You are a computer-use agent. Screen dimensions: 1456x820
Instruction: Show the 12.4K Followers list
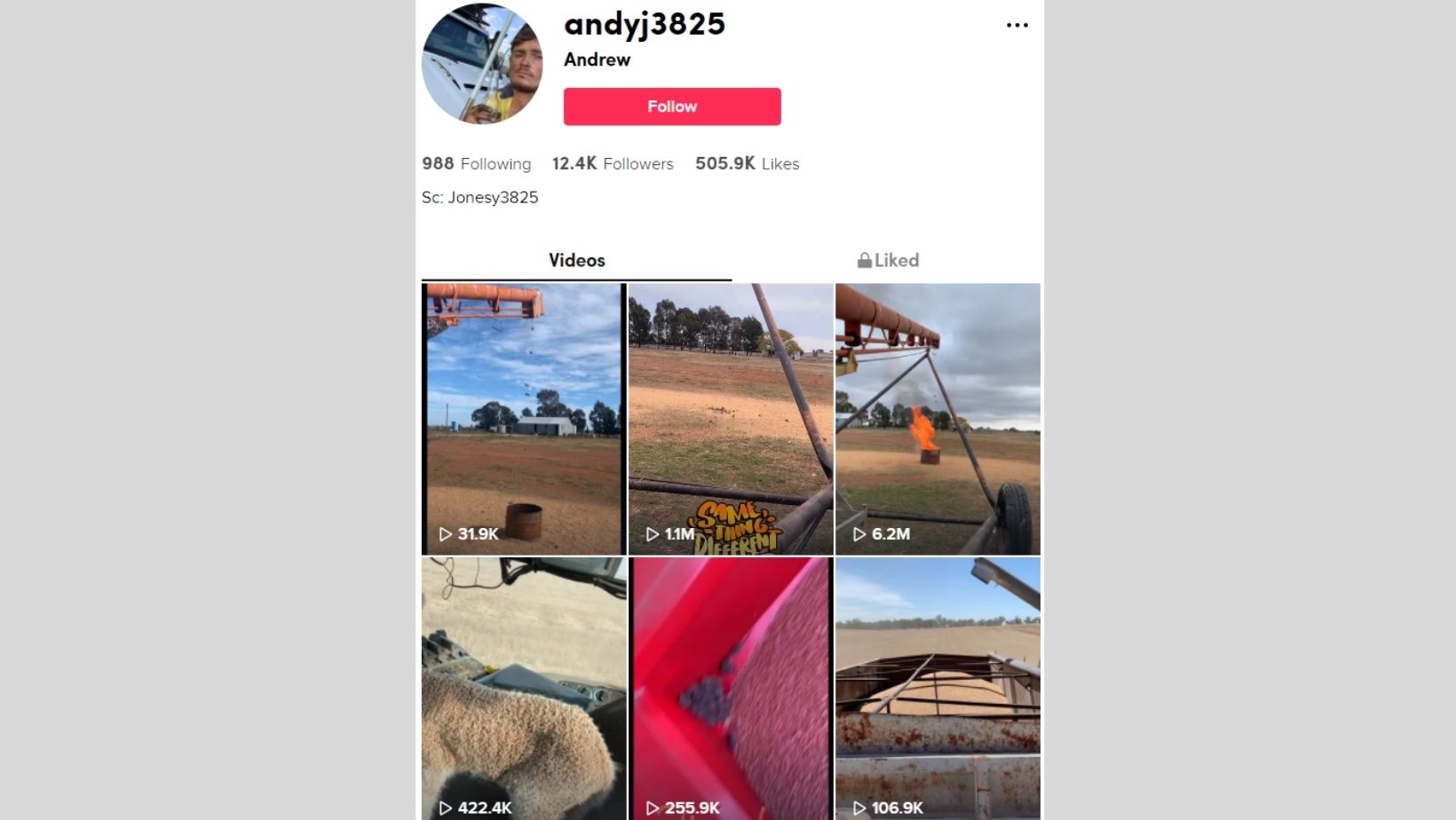(613, 163)
